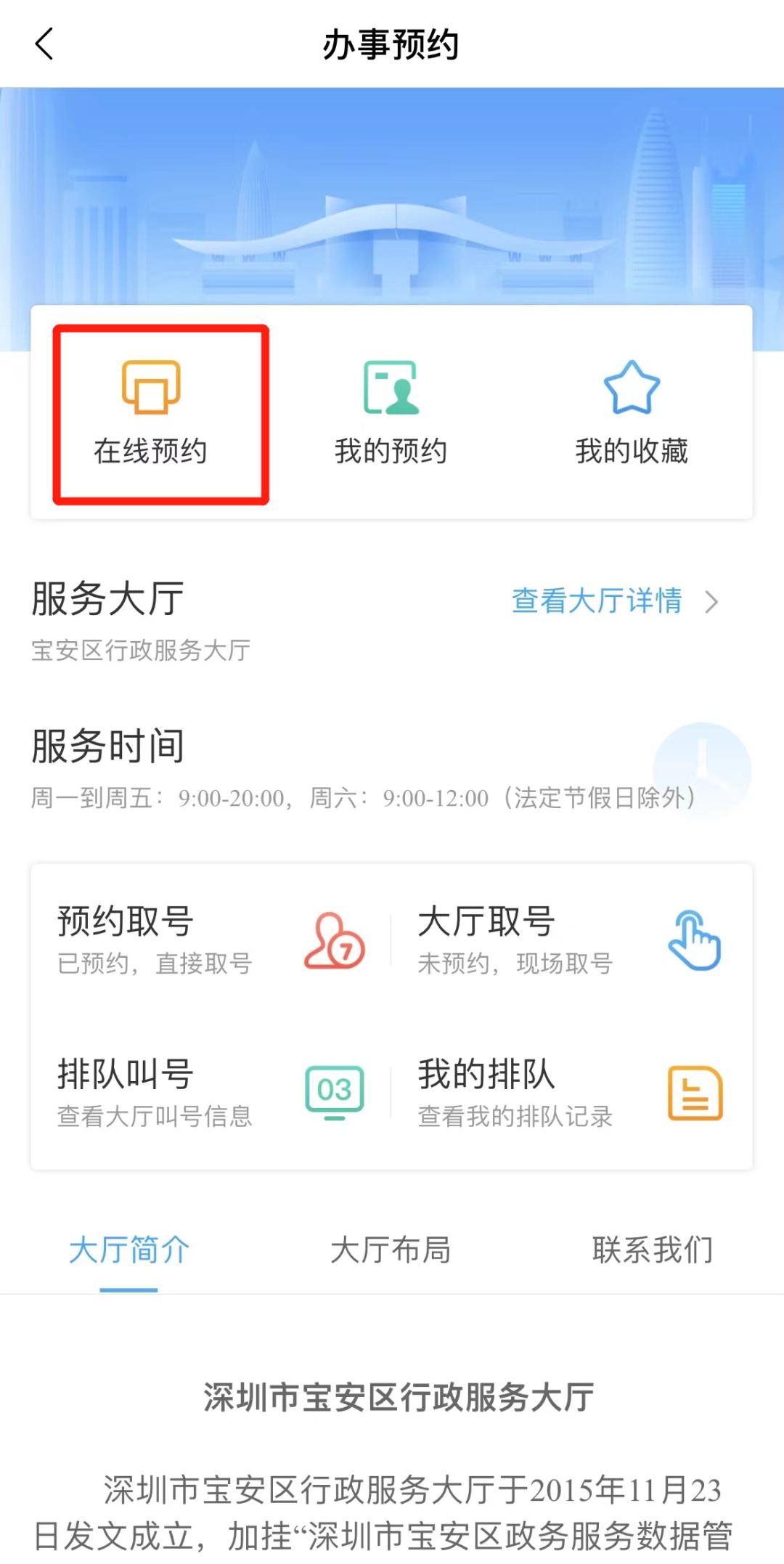The width and height of the screenshot is (784, 1564).
Task: Open 我的排队 queue records
Action: click(570, 1093)
